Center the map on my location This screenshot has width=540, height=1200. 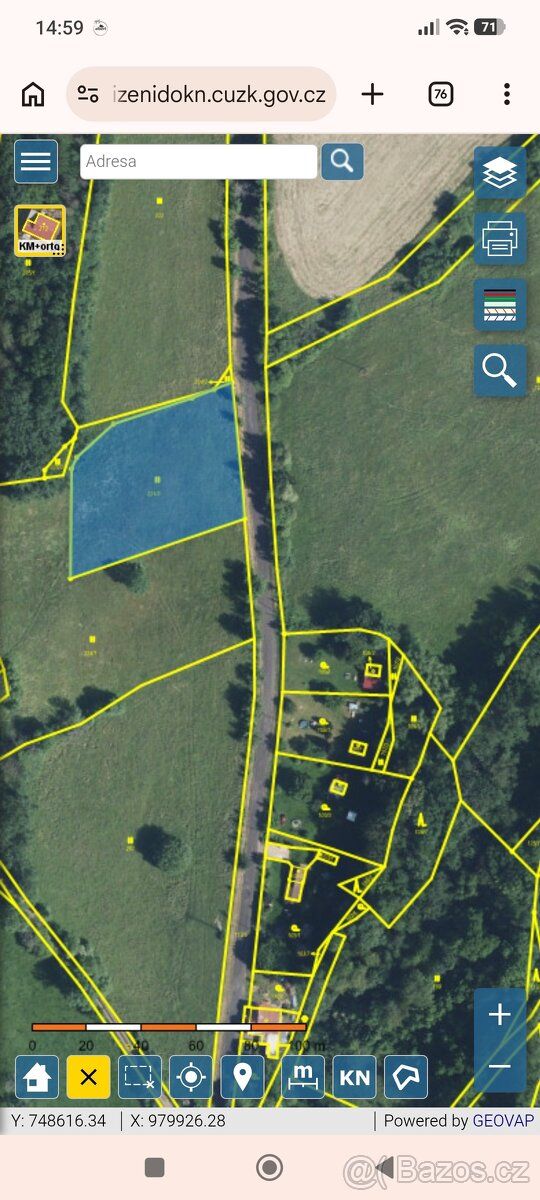tap(191, 1077)
